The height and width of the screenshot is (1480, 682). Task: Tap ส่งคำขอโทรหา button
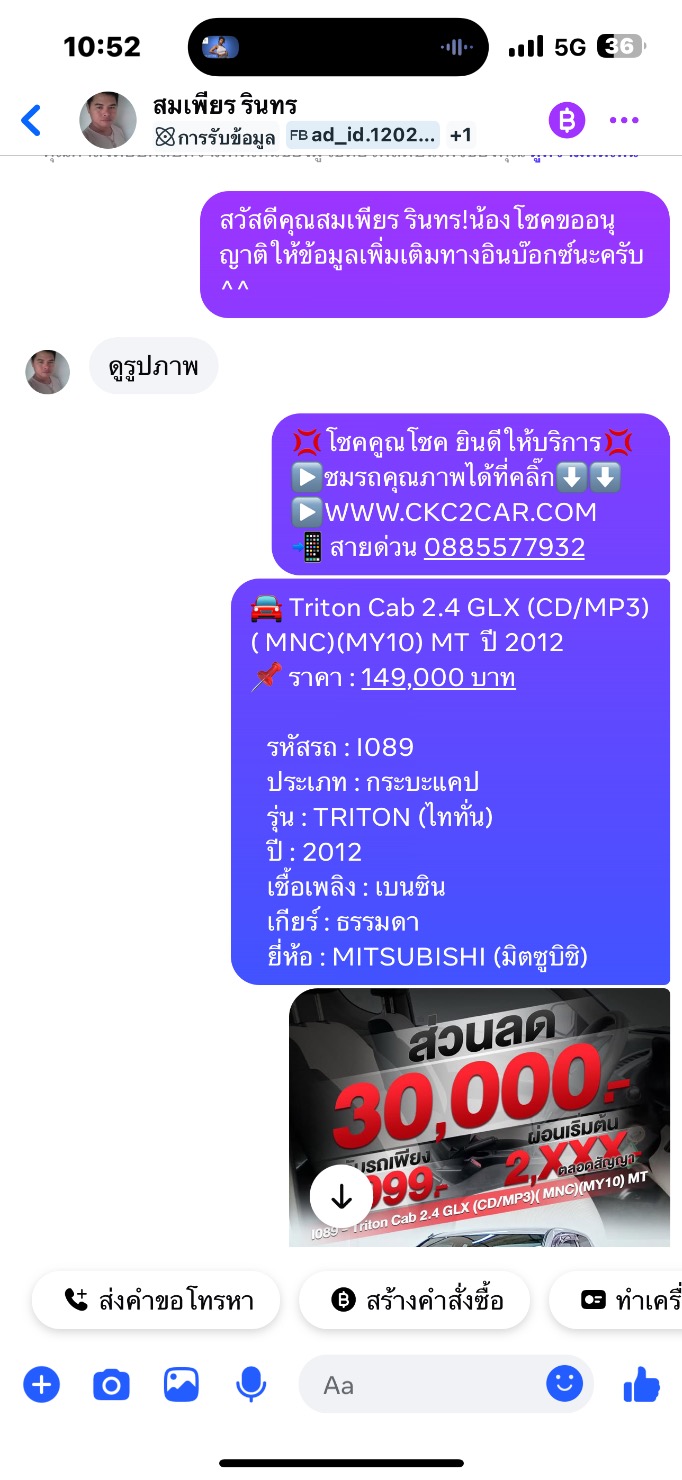(x=157, y=1300)
